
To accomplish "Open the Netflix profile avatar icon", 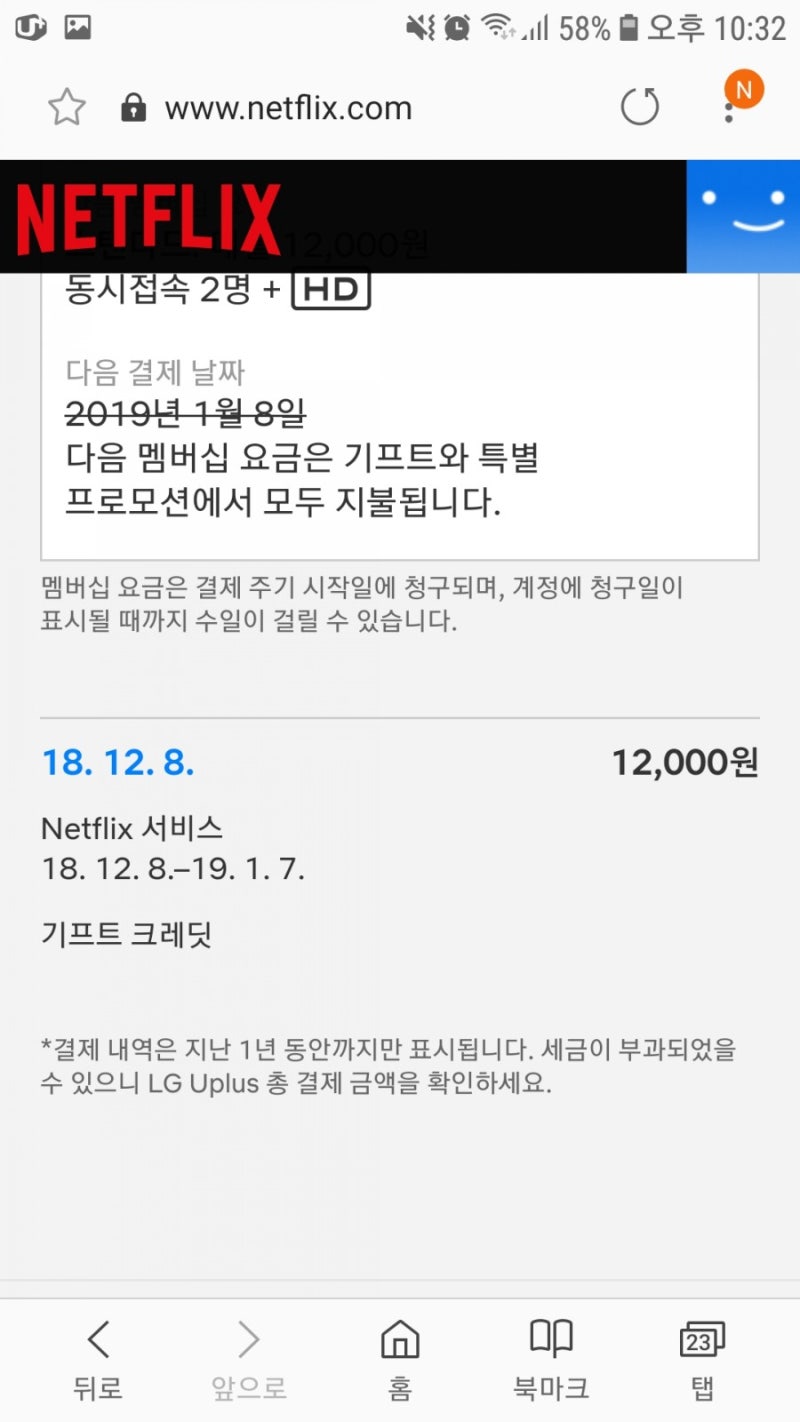I will 741,215.
